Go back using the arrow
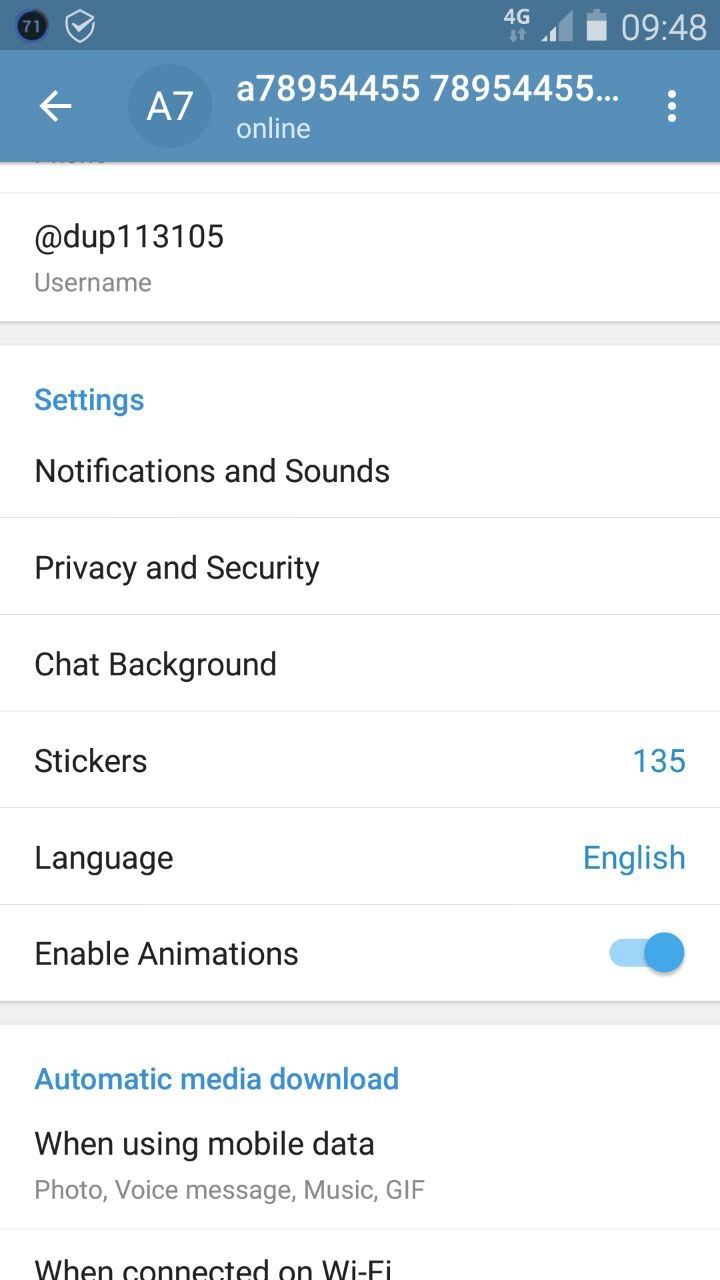This screenshot has width=720, height=1280. pos(55,106)
